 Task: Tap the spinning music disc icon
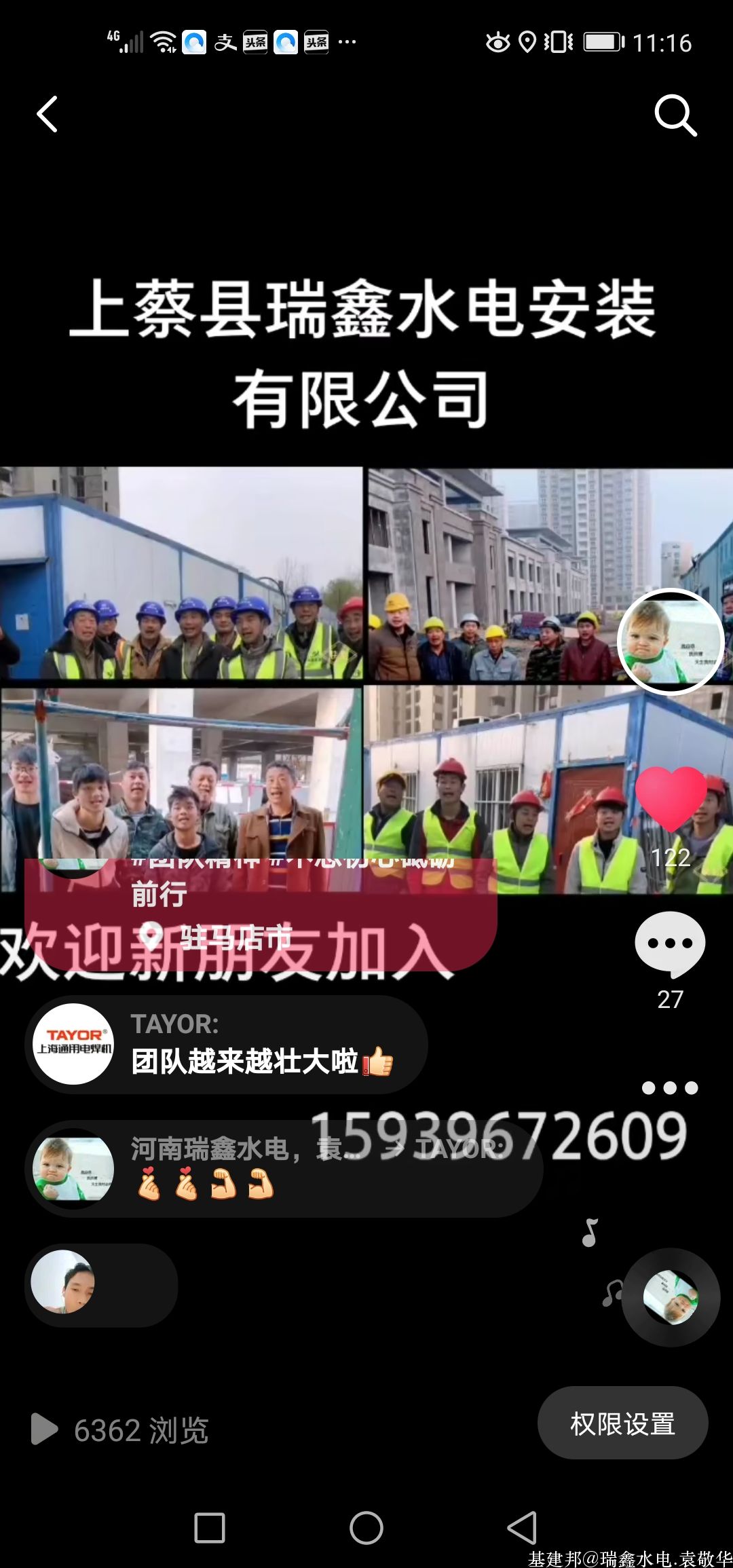[671, 1297]
